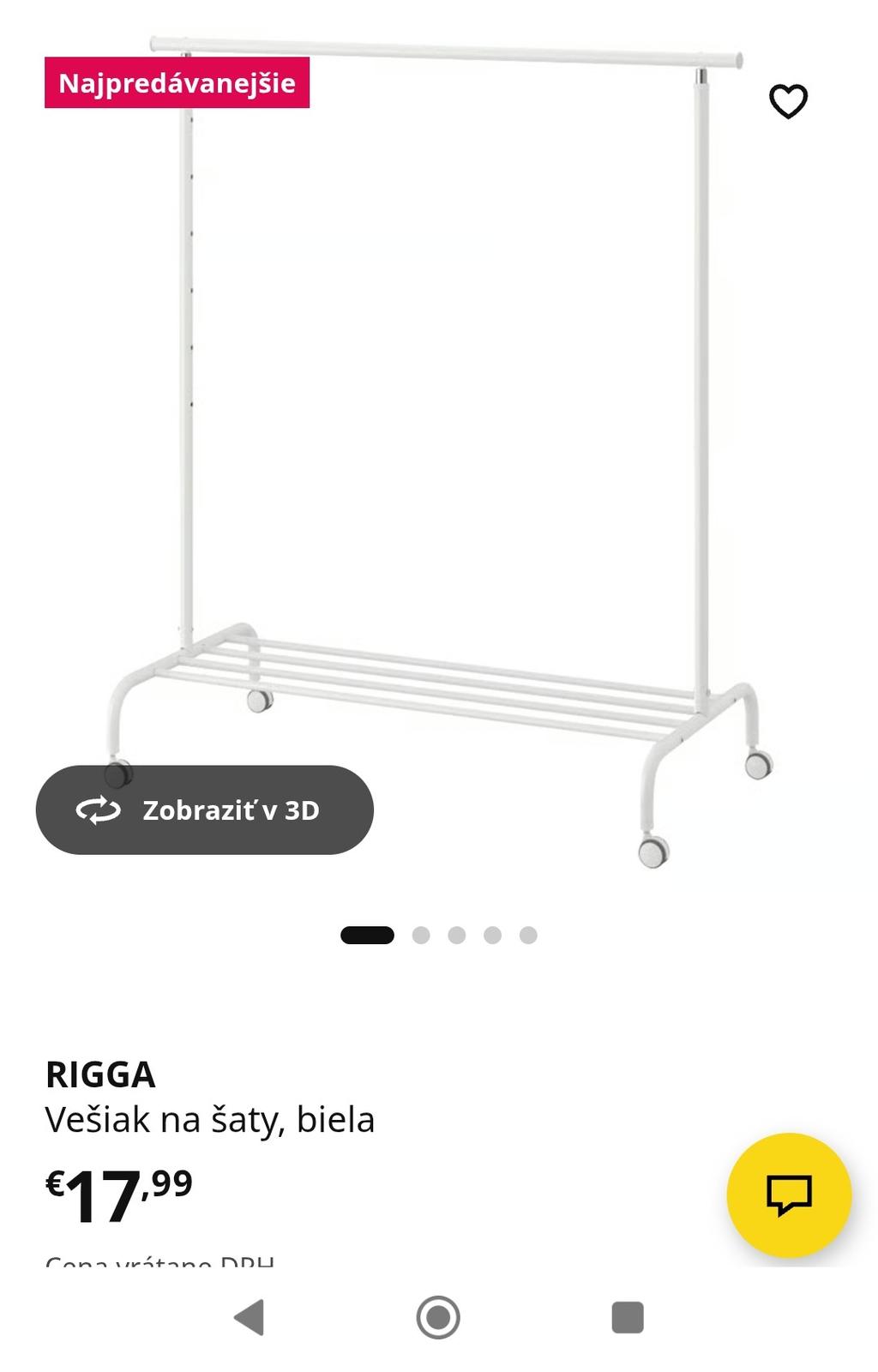Image resolution: width=878 pixels, height=1372 pixels.
Task: Add RIGGA to favourites with heart icon
Action: pos(788,101)
